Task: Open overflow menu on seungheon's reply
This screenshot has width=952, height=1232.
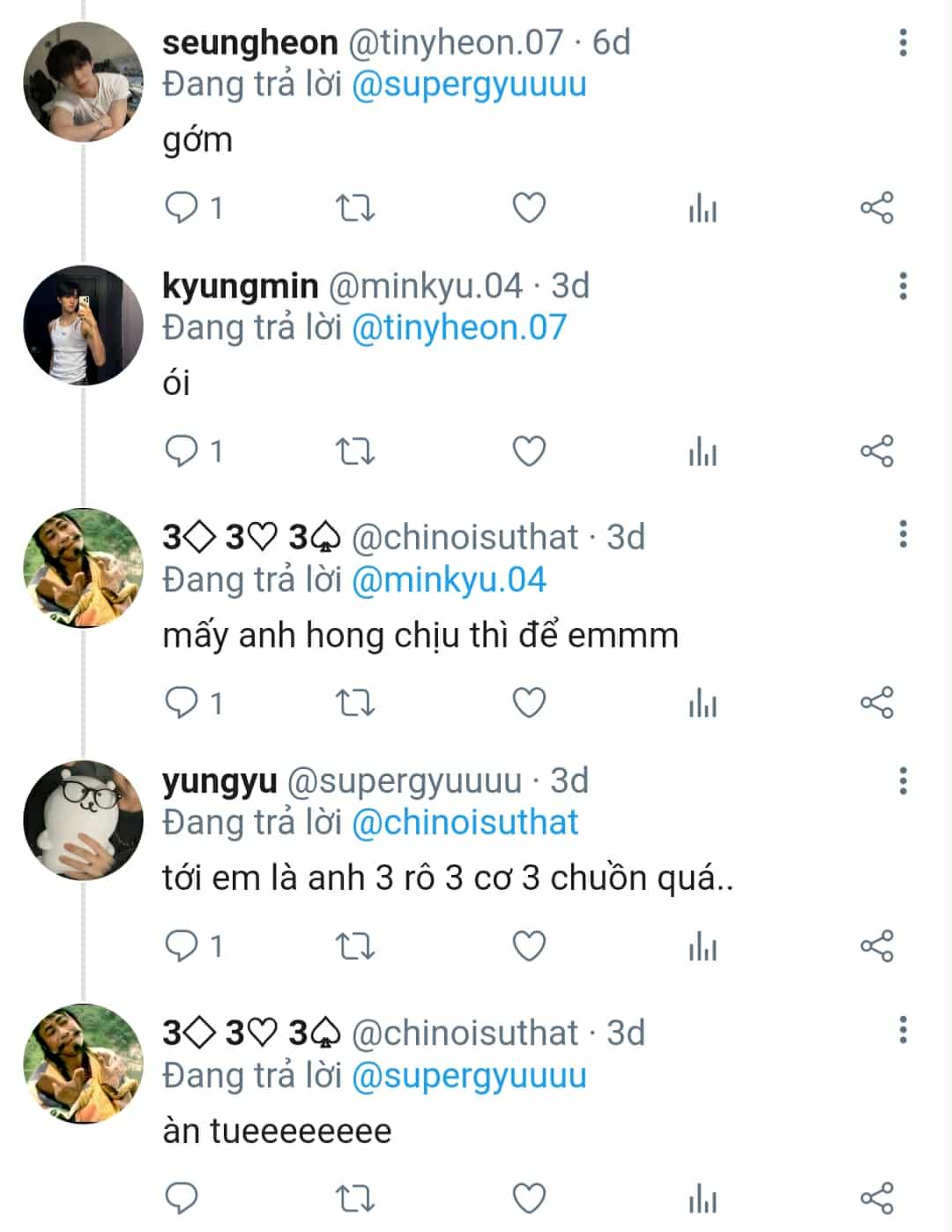Action: click(903, 42)
